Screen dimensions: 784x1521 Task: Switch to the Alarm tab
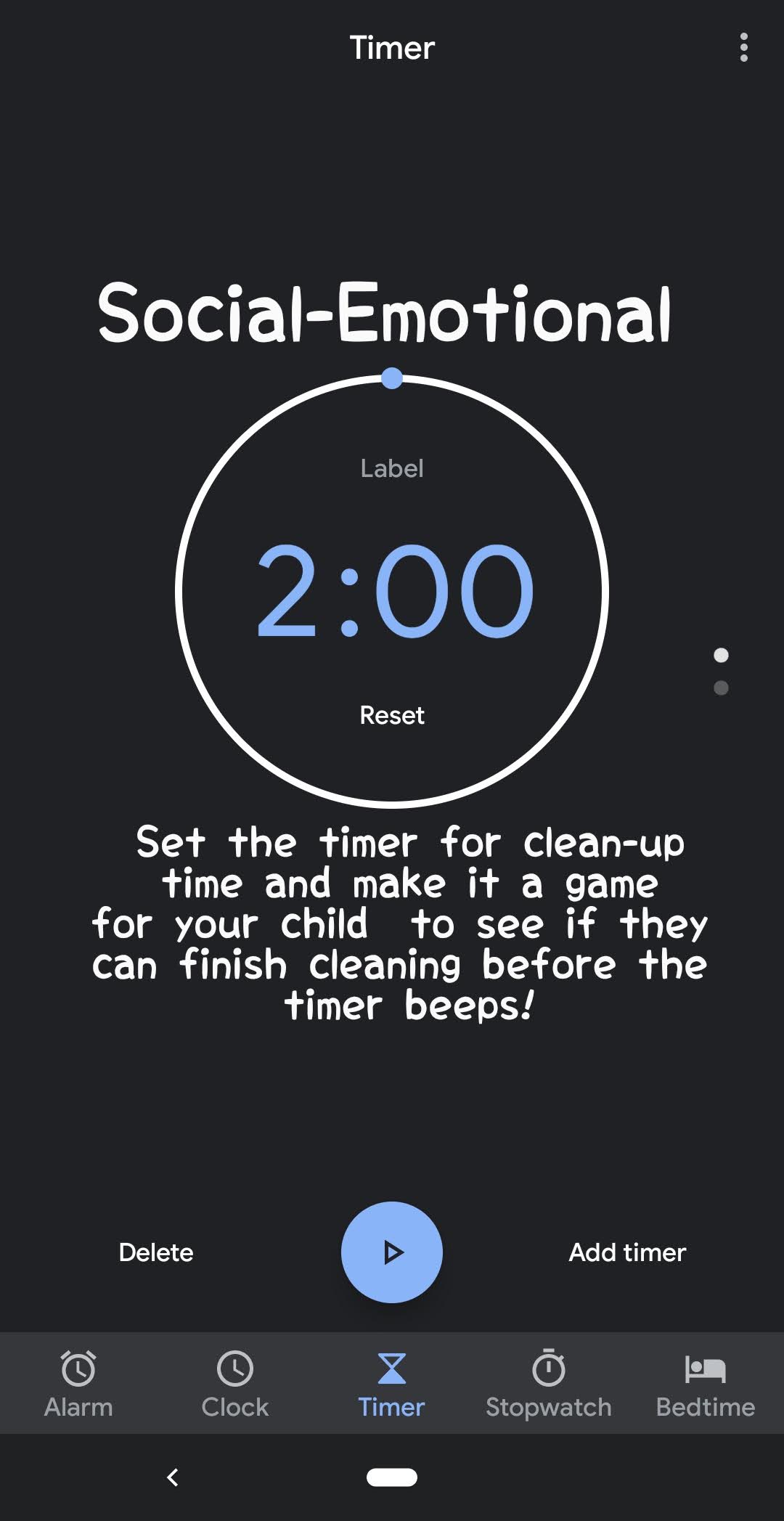[78, 1384]
